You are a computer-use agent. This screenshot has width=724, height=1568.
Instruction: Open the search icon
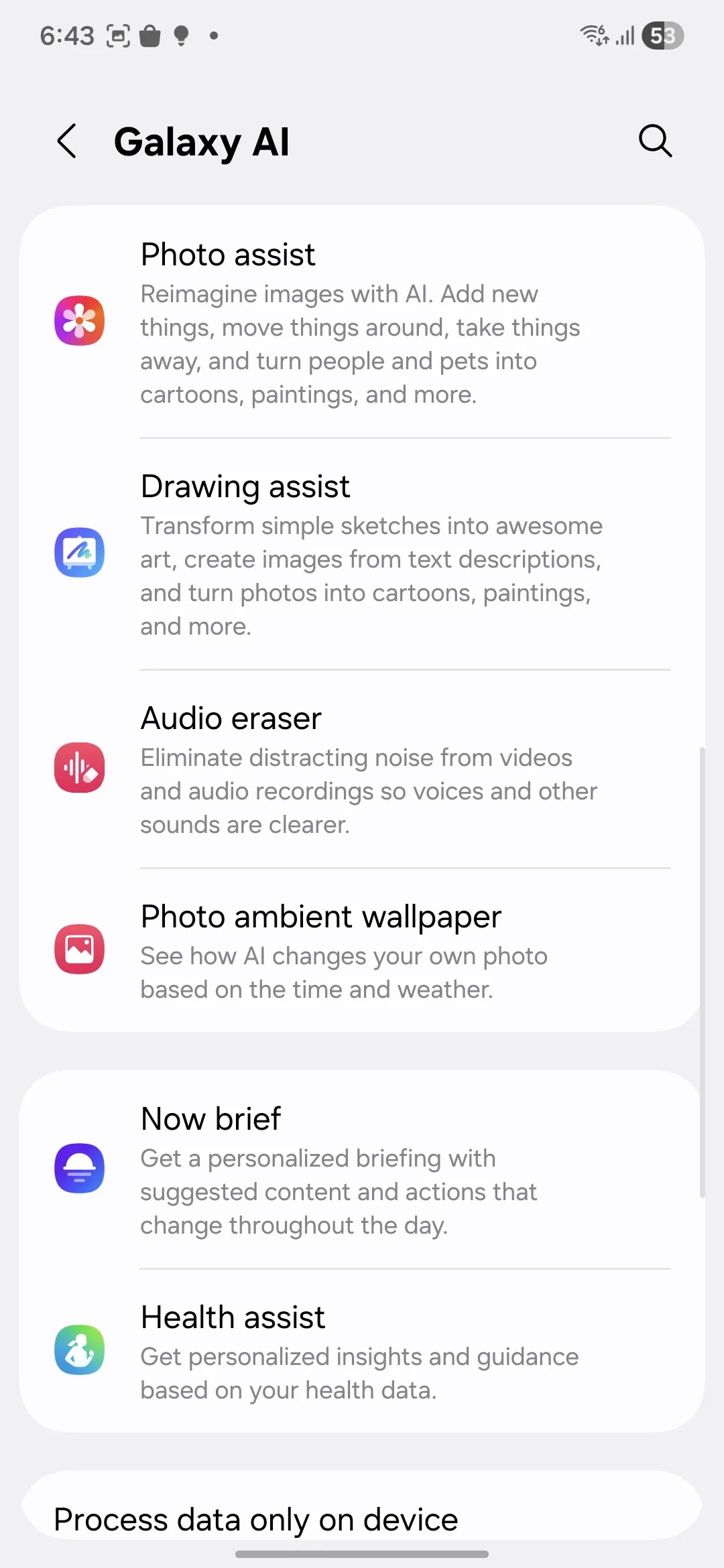coord(655,141)
